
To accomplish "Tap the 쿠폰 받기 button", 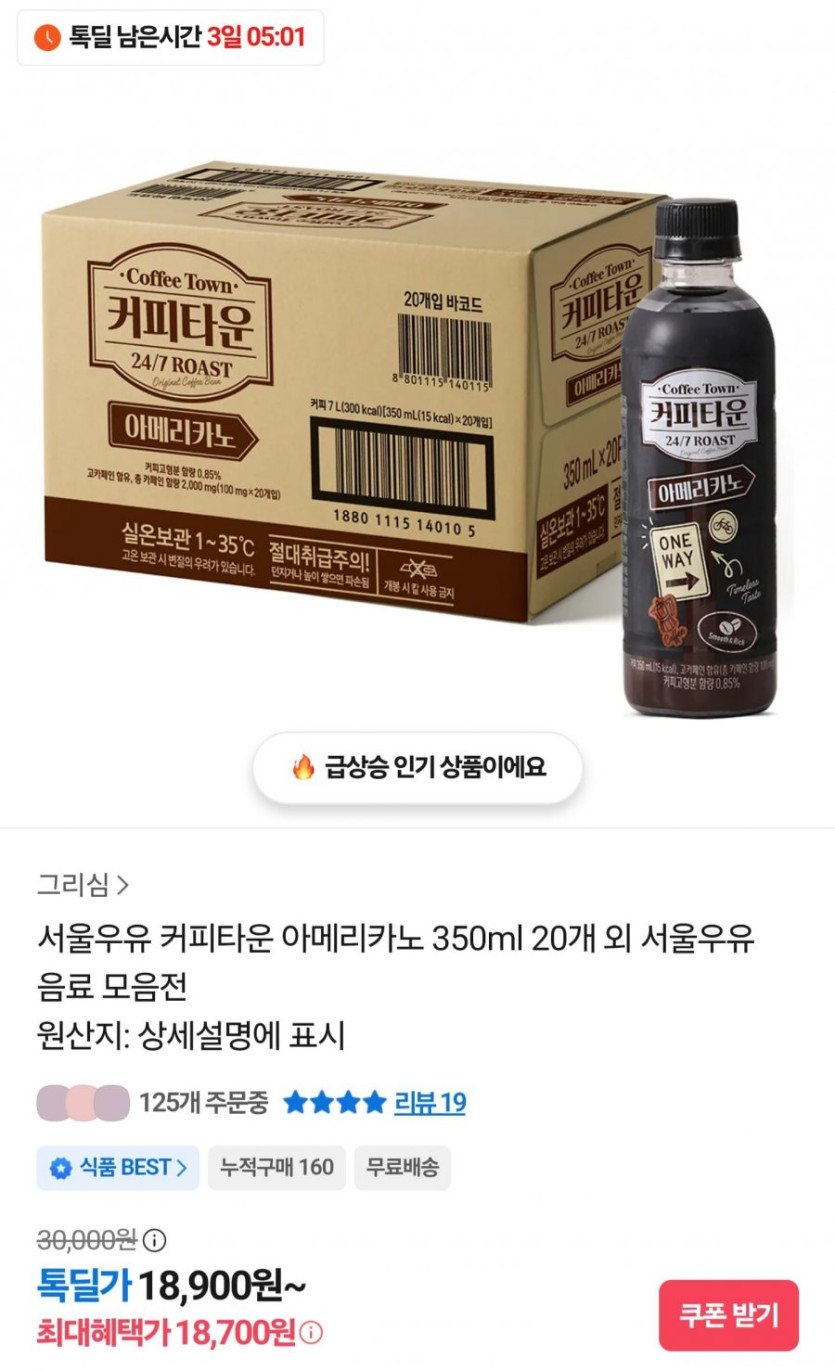I will coord(728,1314).
